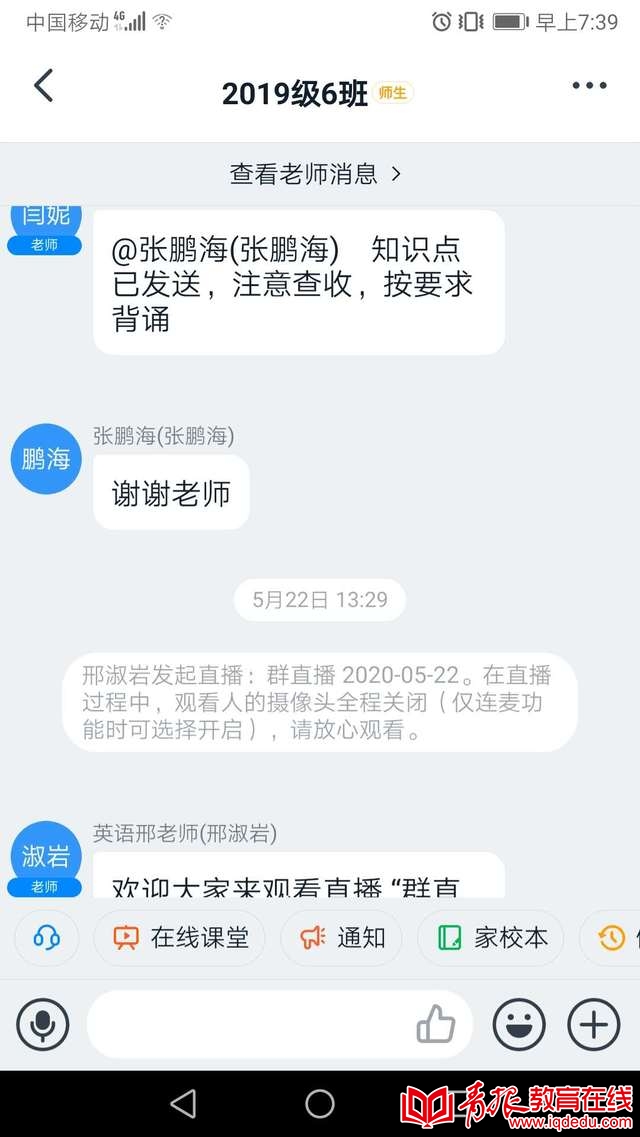Viewport: 640px width, 1137px height.
Task: Send a thumbs-up like
Action: point(436,1026)
